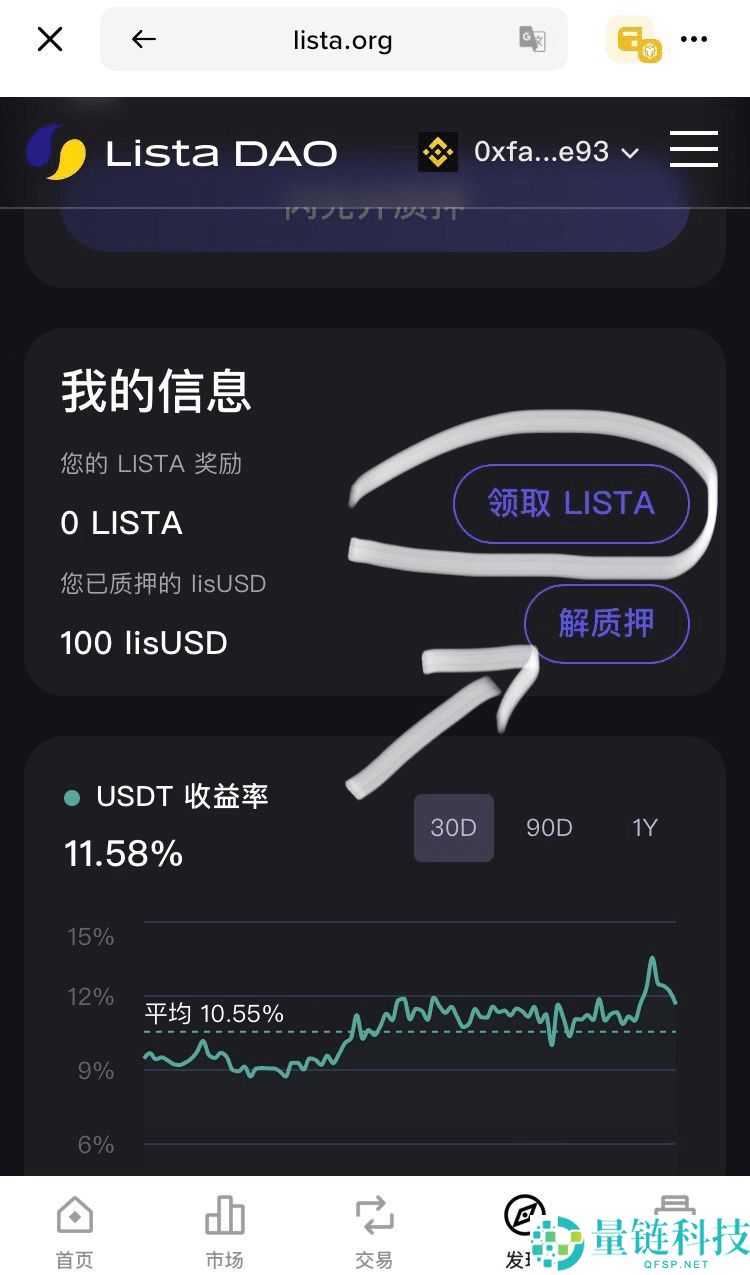Open the 市场 market bar-chart icon
This screenshot has width=750, height=1275.
tap(224, 1215)
